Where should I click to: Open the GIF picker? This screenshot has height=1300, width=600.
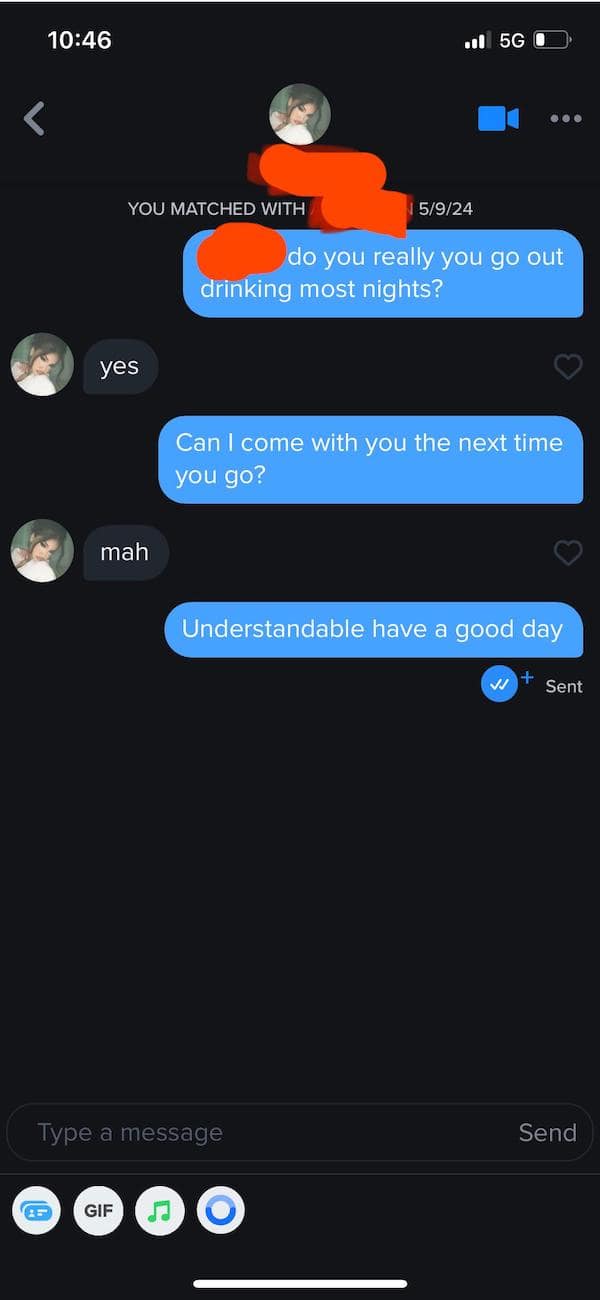click(x=98, y=1211)
